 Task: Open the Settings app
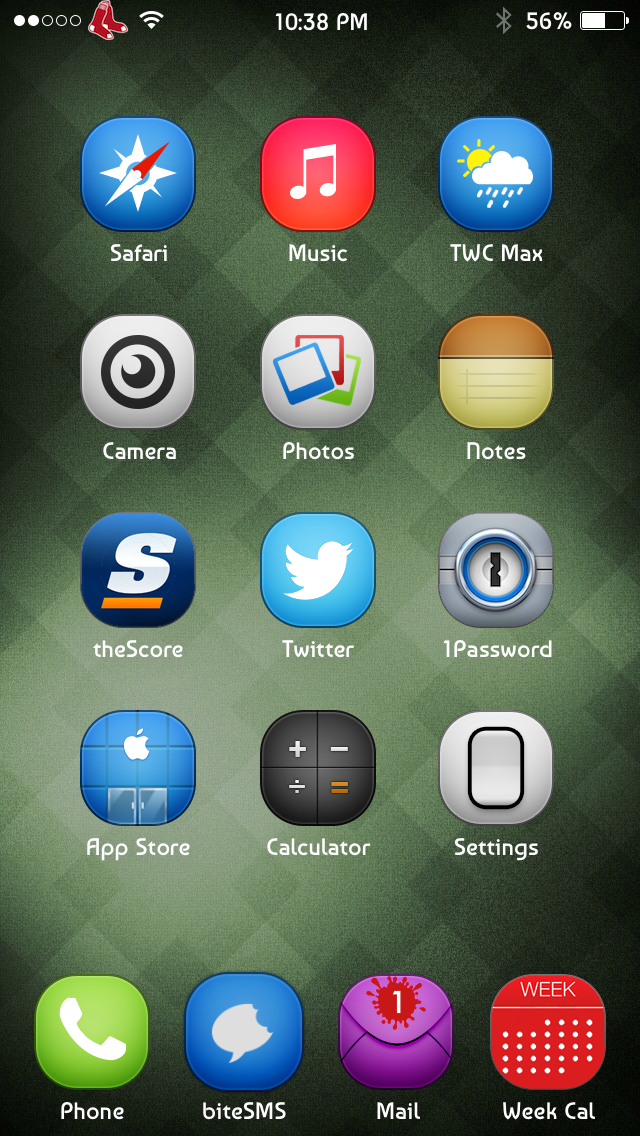click(x=496, y=768)
